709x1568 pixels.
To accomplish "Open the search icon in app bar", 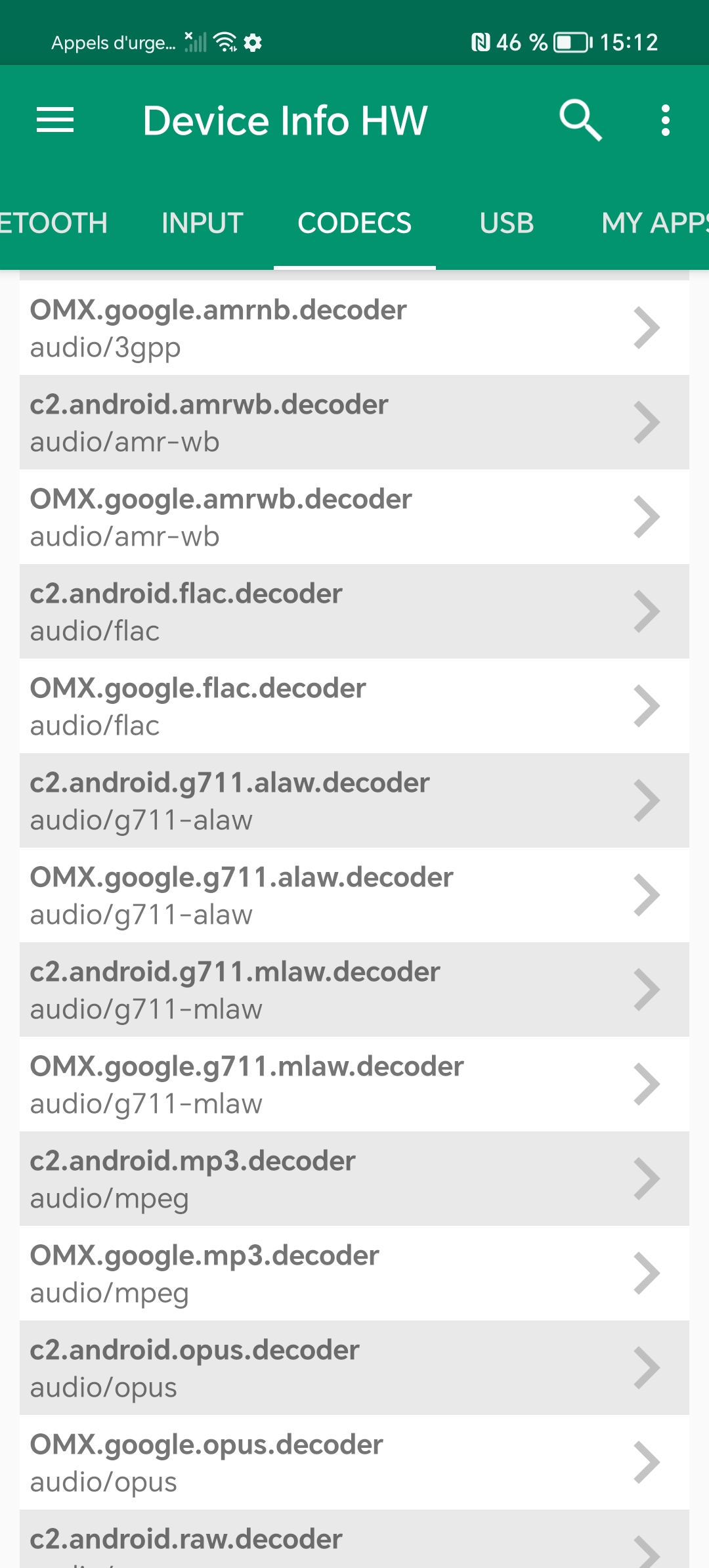I will click(x=580, y=120).
